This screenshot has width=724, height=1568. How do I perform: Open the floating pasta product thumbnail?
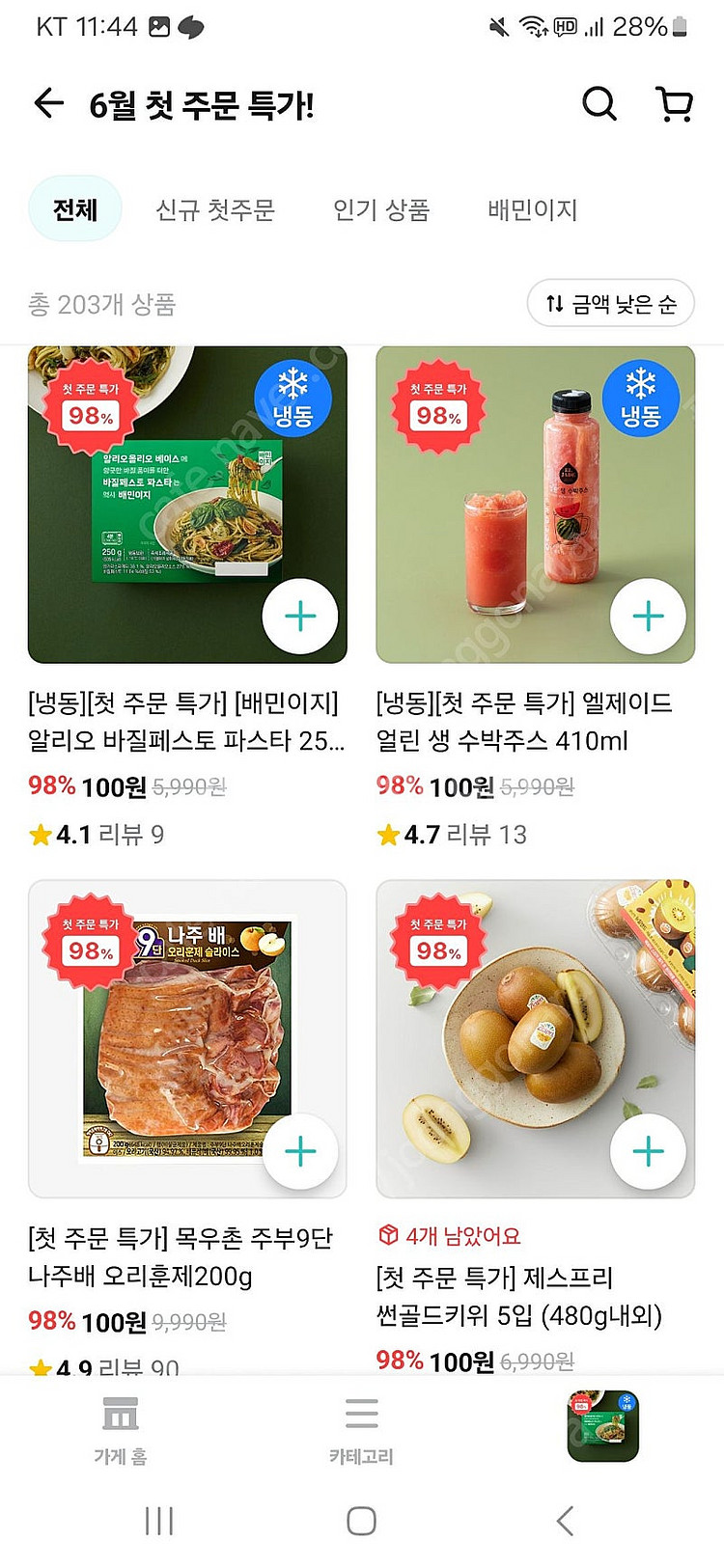(602, 1425)
